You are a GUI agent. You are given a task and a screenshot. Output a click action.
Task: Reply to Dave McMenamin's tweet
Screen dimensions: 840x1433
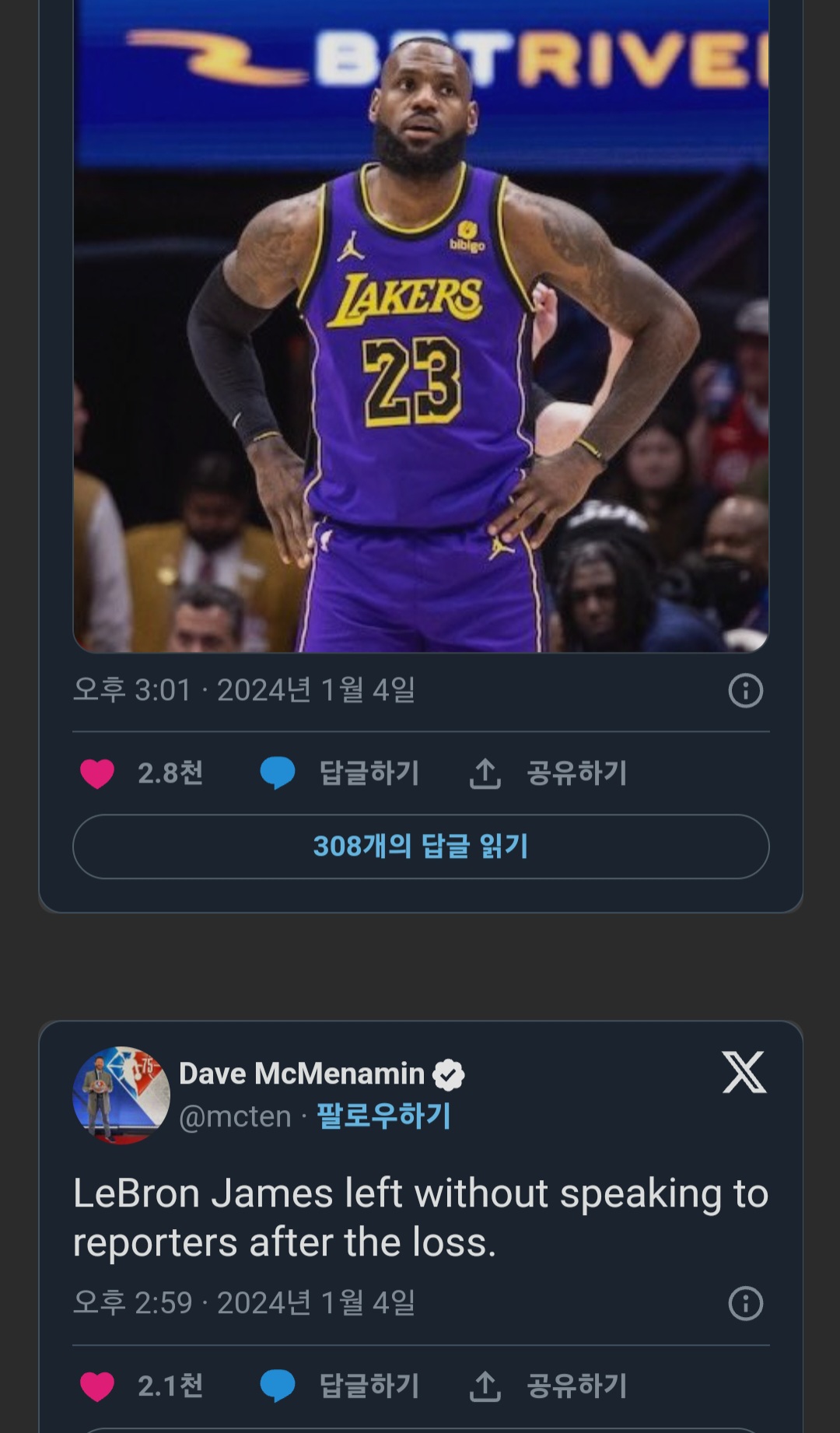coord(341,1386)
